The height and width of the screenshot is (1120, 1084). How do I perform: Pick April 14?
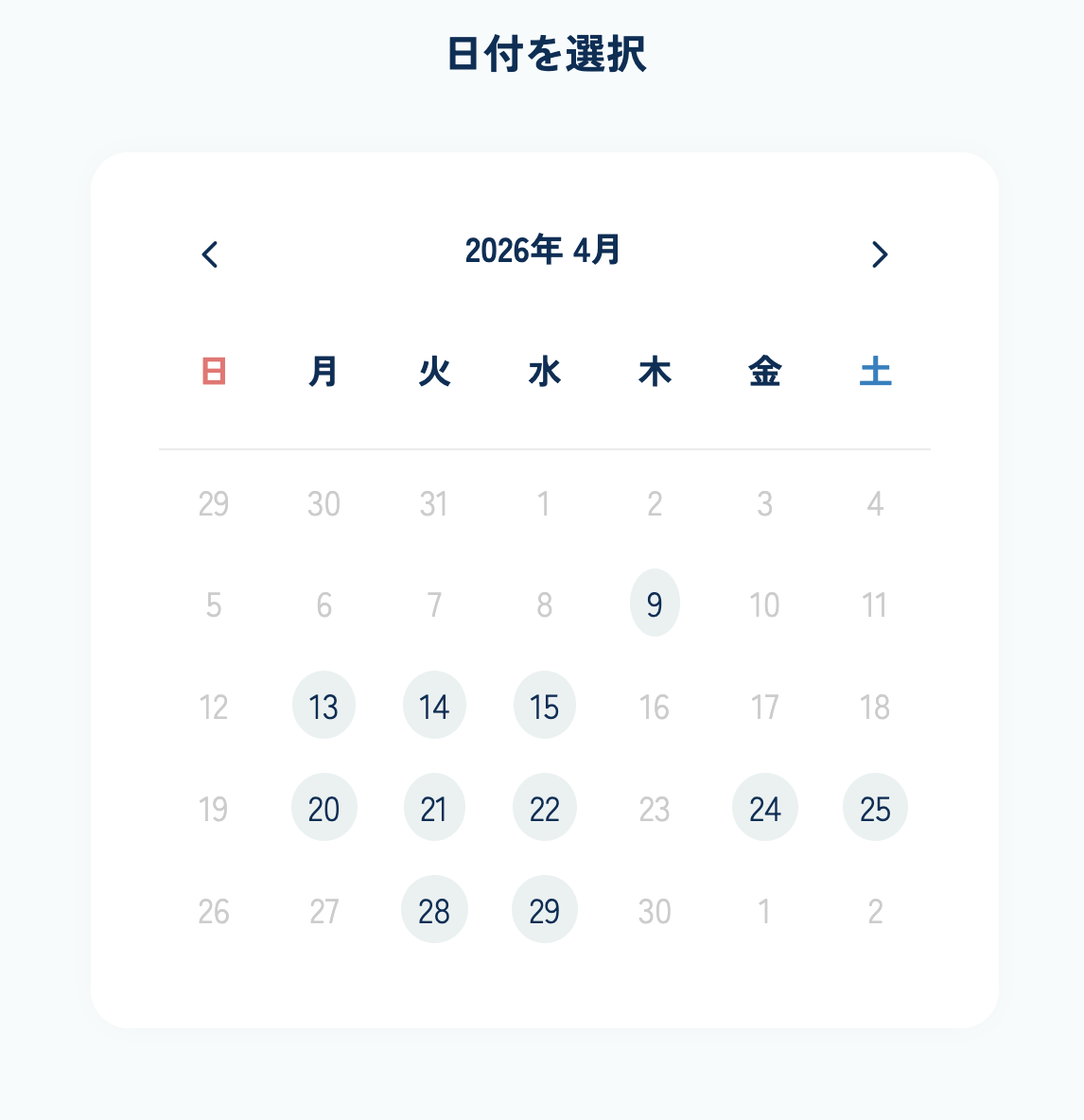tap(434, 706)
